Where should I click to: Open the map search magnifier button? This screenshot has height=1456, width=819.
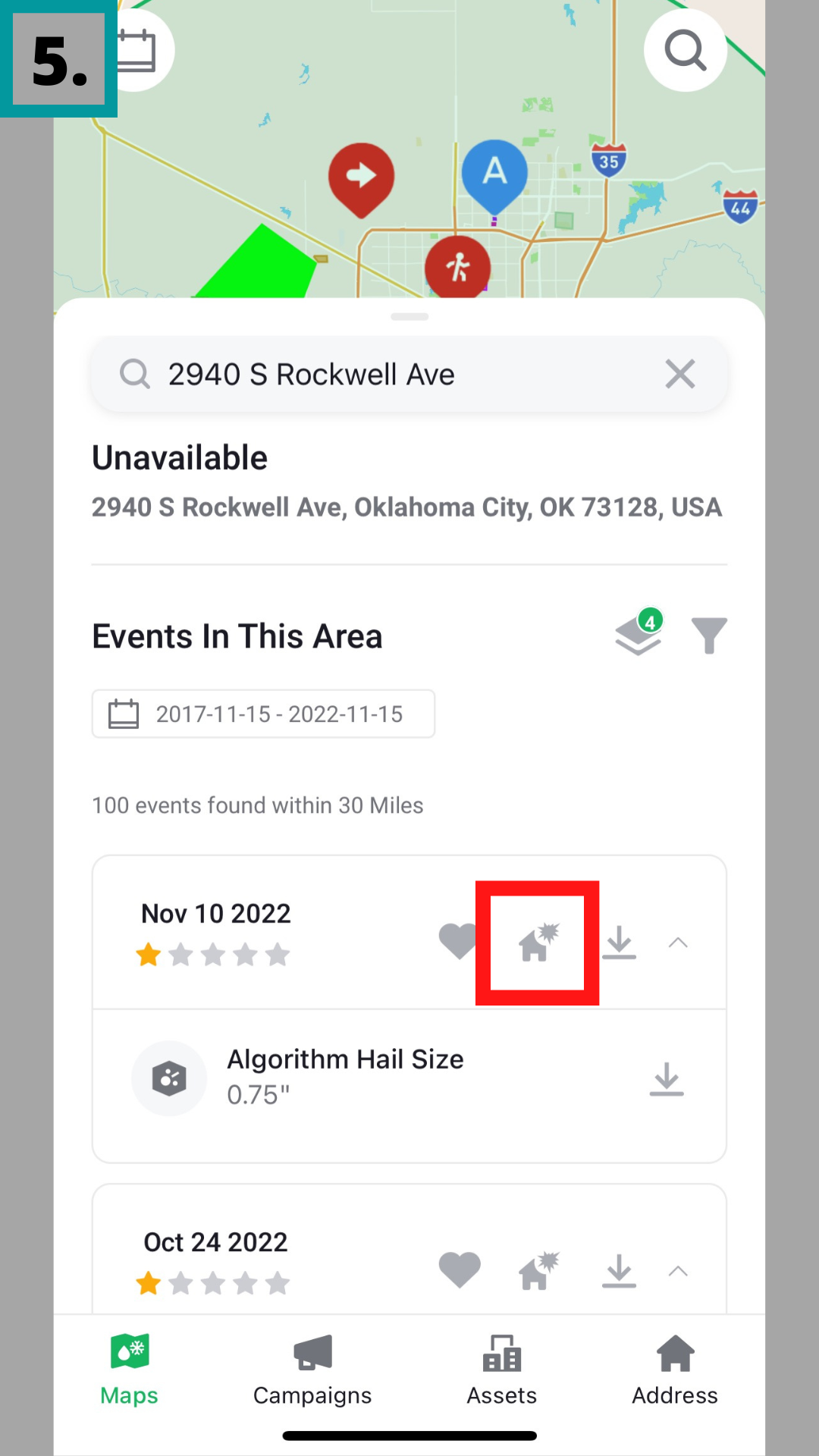tap(685, 50)
